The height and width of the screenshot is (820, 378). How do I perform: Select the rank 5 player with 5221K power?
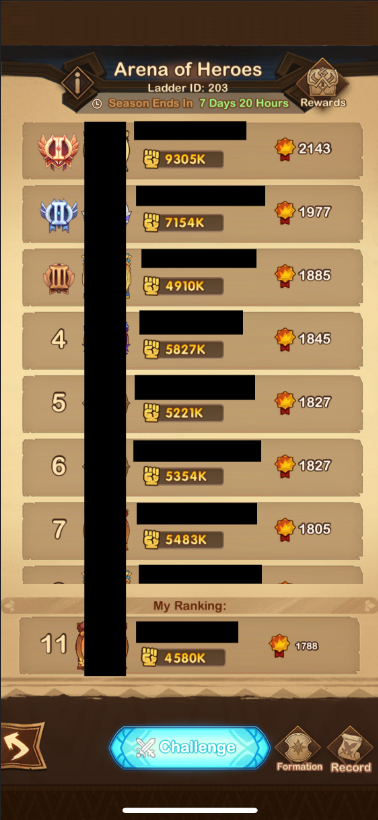coord(192,404)
